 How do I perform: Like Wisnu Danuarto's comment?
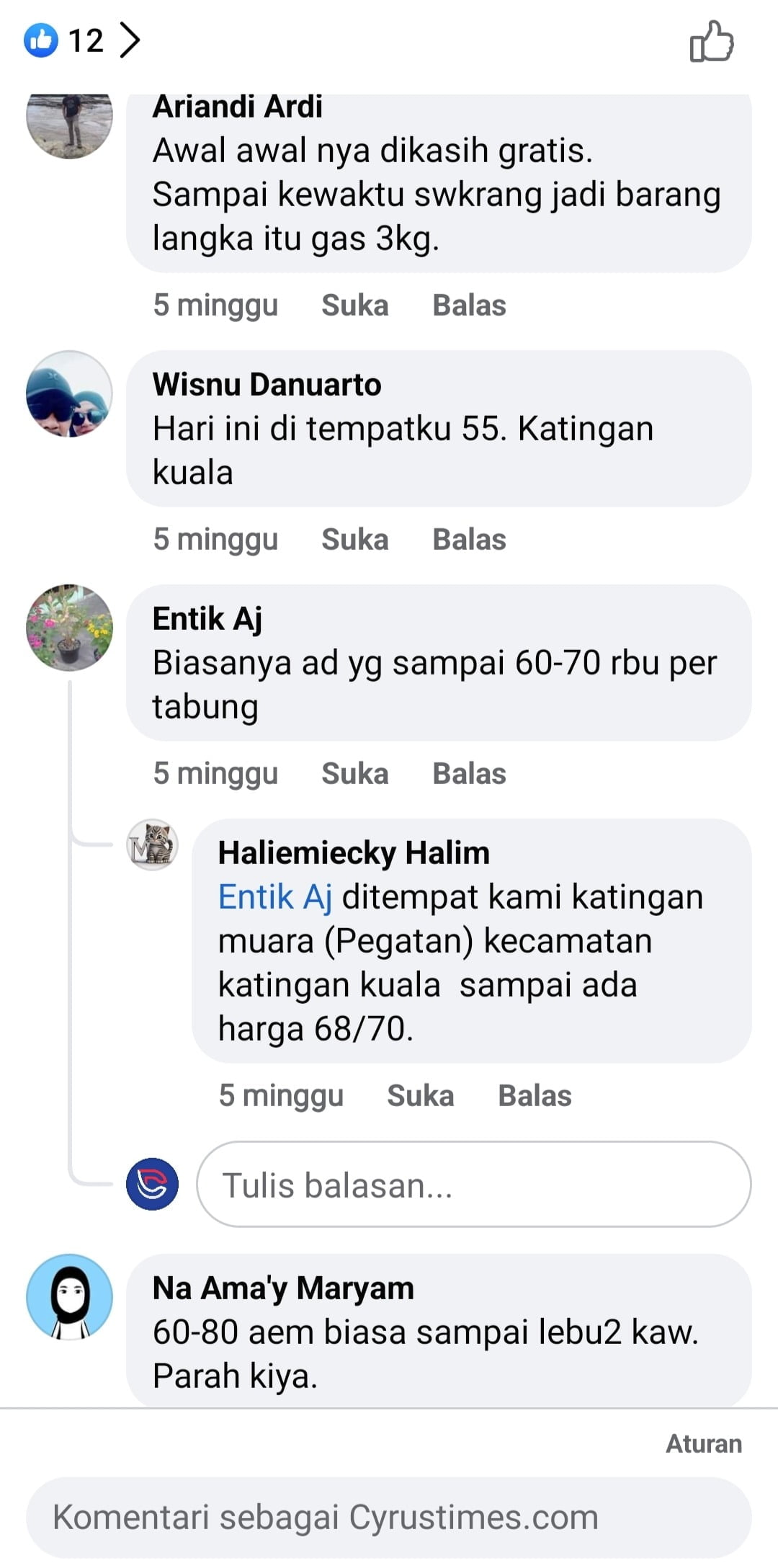coord(354,540)
